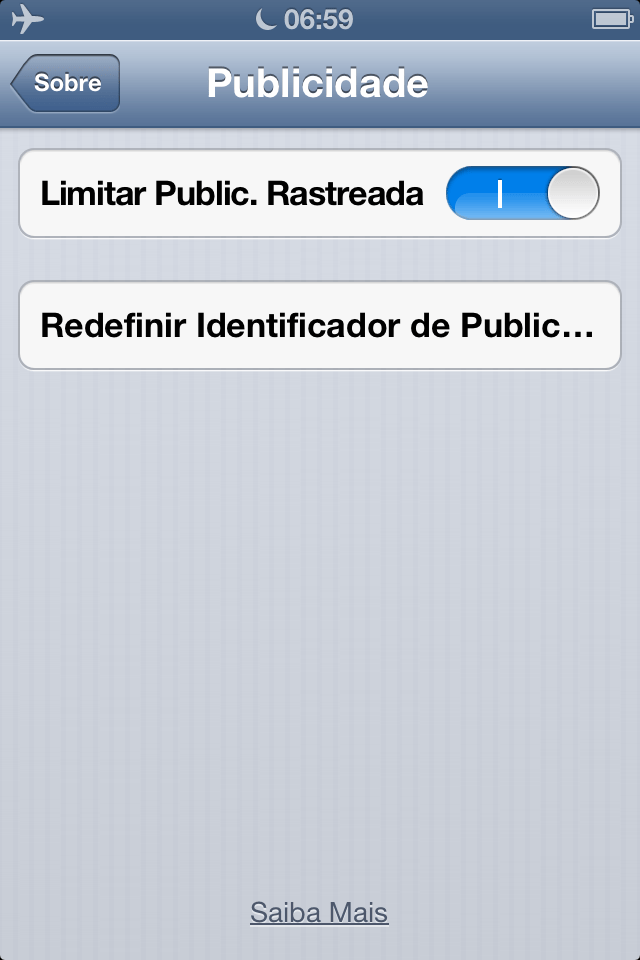Turn off Limitar Public. Rastreada switch
The height and width of the screenshot is (960, 640).
pyautogui.click(x=522, y=194)
